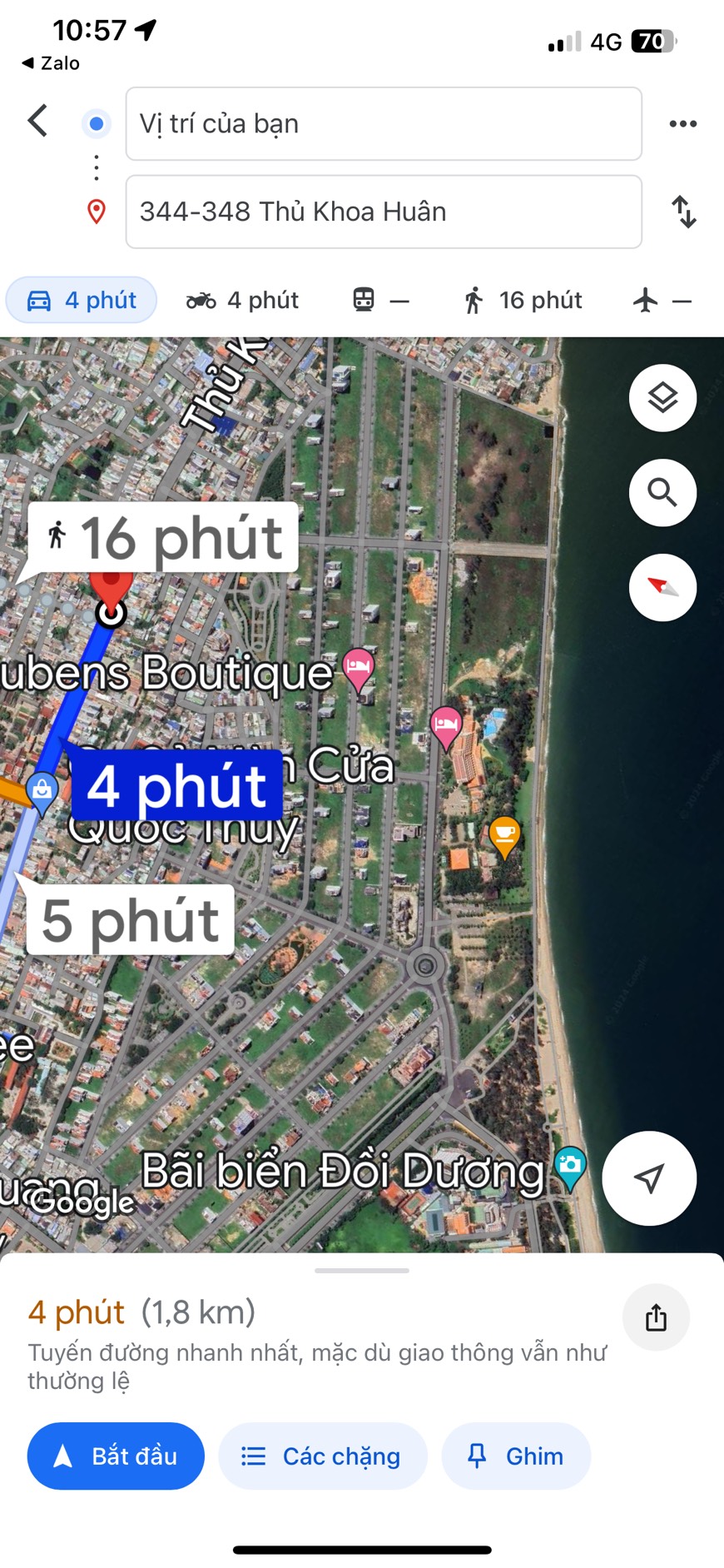This screenshot has width=724, height=1568.
Task: Switch to public transit mode
Action: coord(380,300)
